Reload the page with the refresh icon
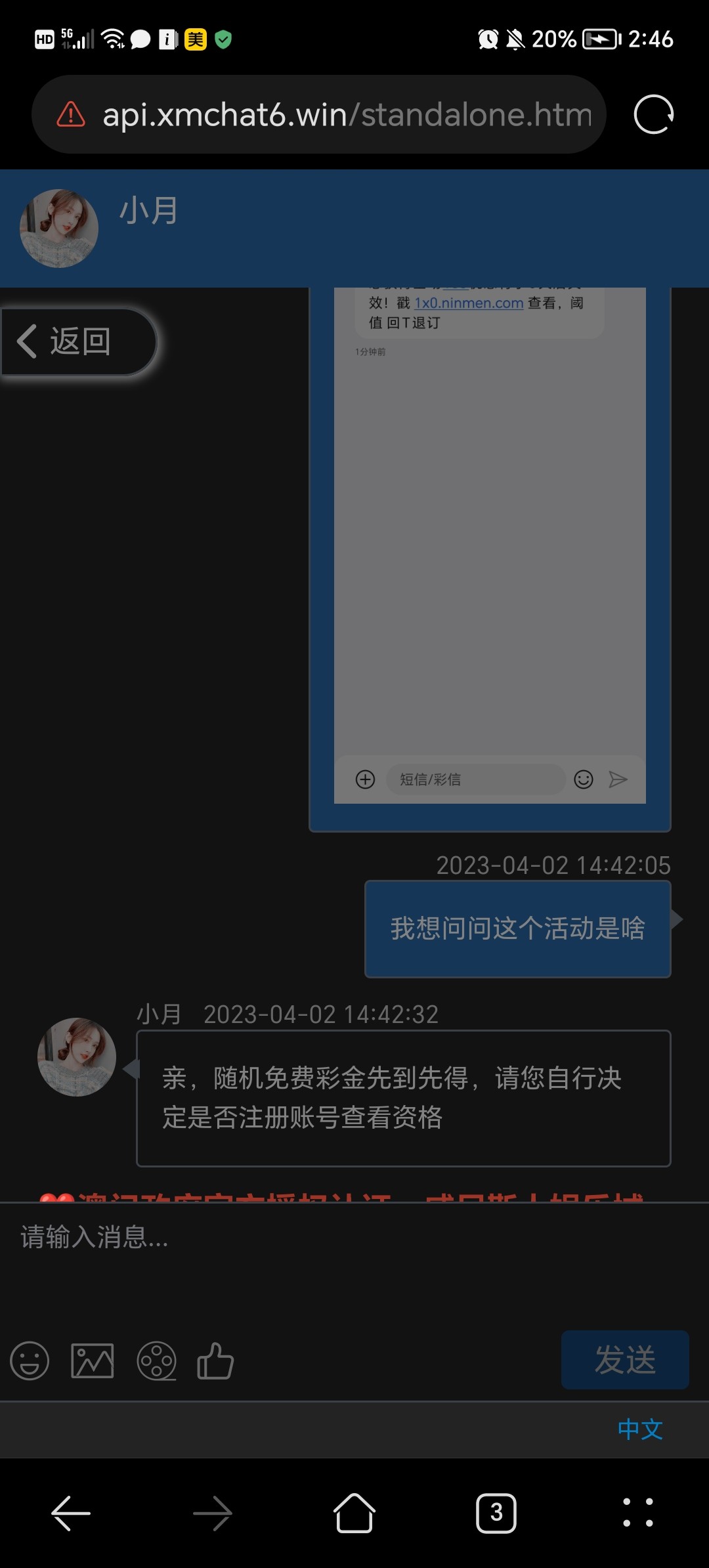 click(653, 115)
